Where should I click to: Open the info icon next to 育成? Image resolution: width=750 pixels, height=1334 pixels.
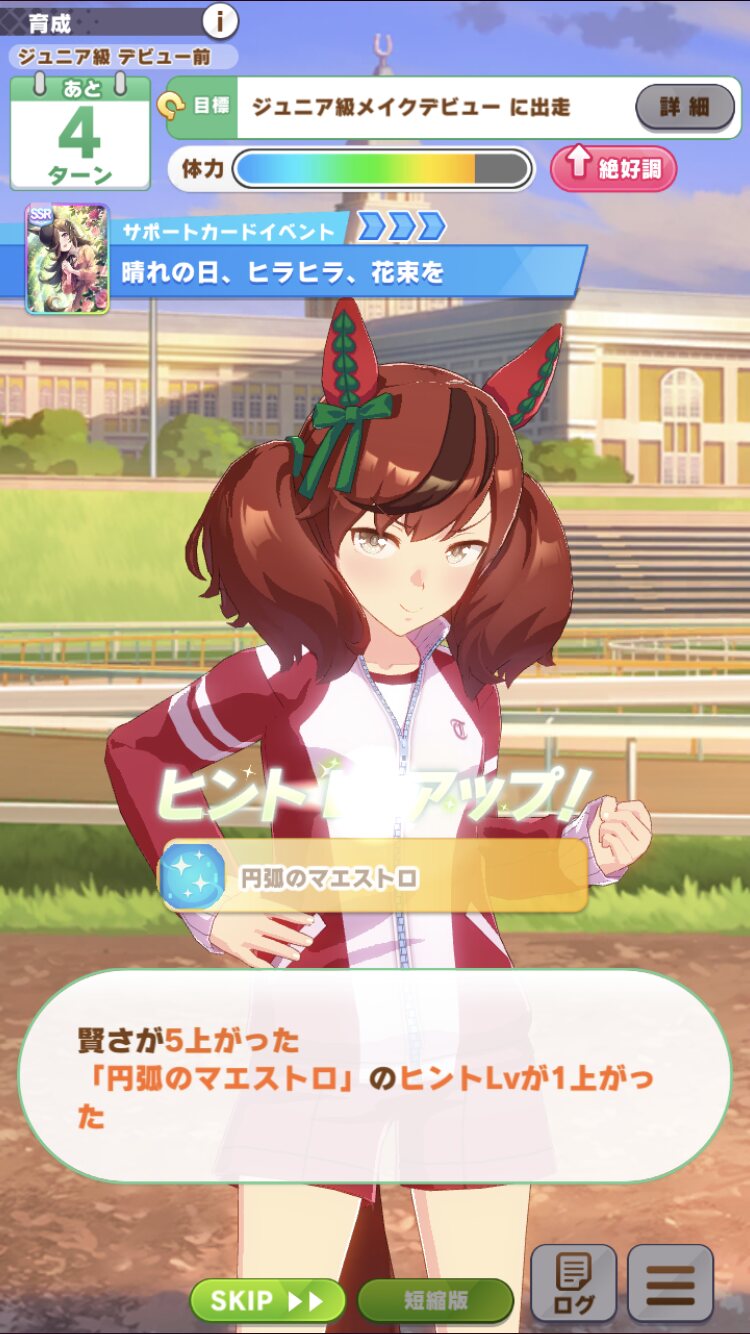220,19
